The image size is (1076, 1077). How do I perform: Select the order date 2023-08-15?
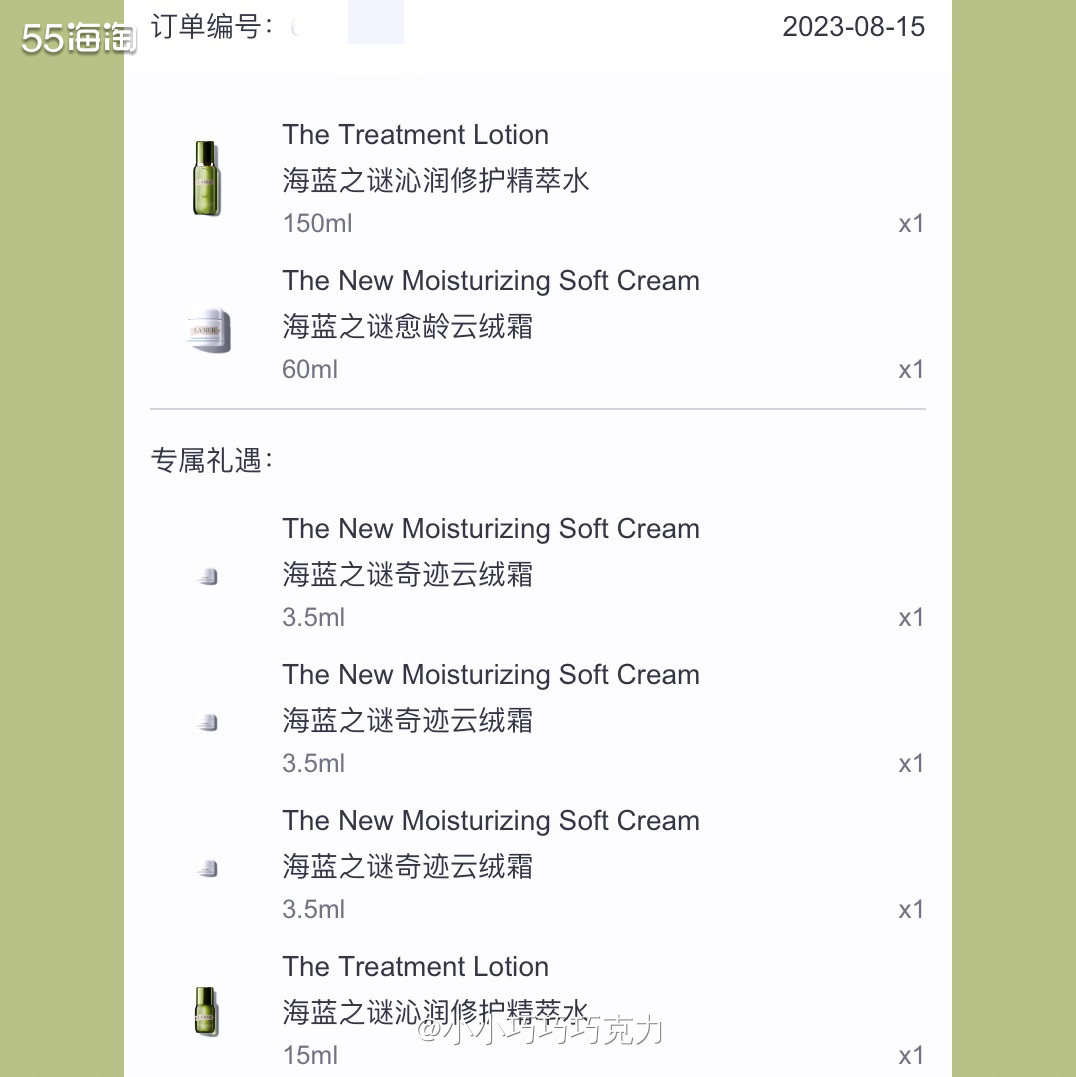click(853, 26)
